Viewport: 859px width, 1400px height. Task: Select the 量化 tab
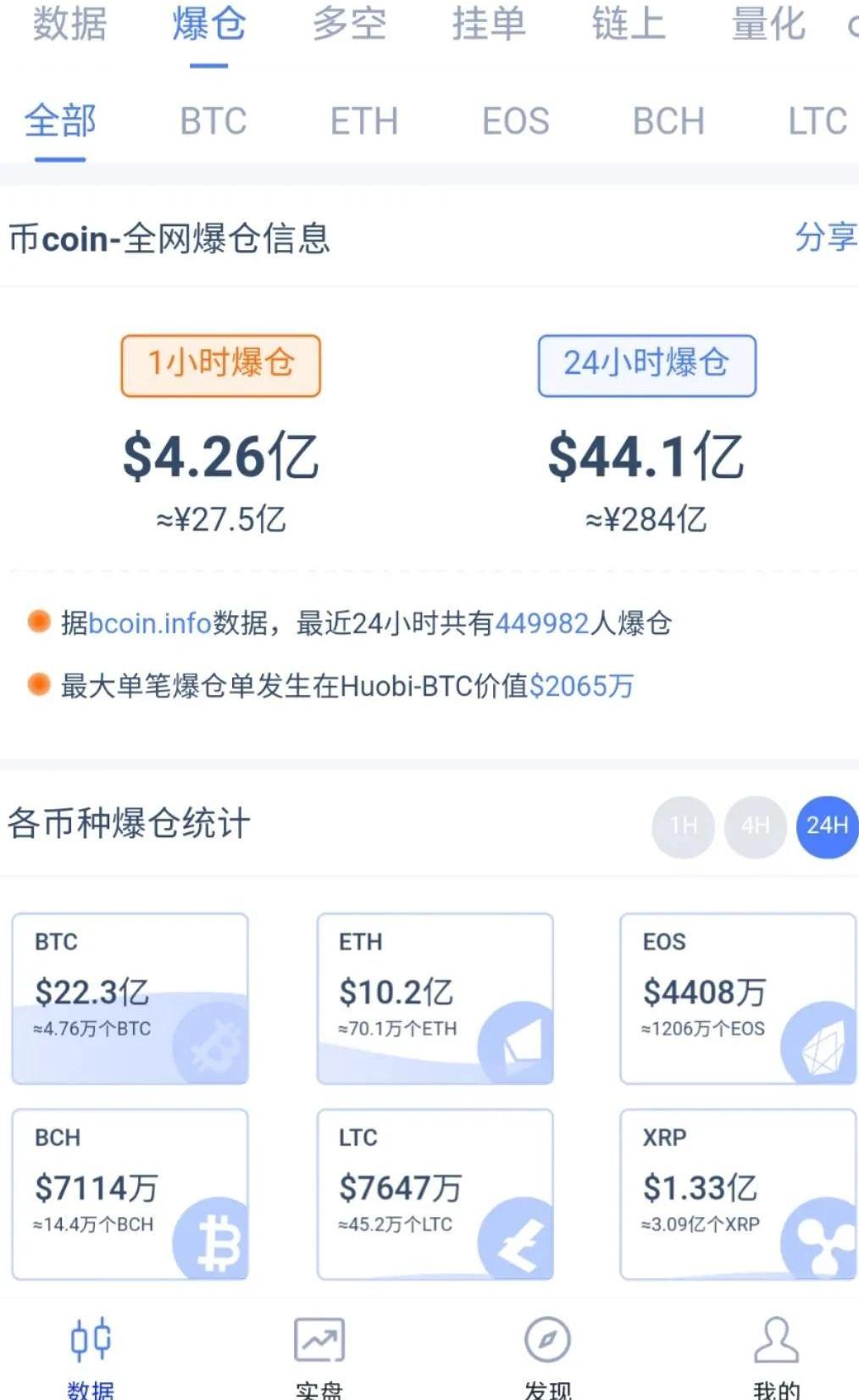[768, 23]
